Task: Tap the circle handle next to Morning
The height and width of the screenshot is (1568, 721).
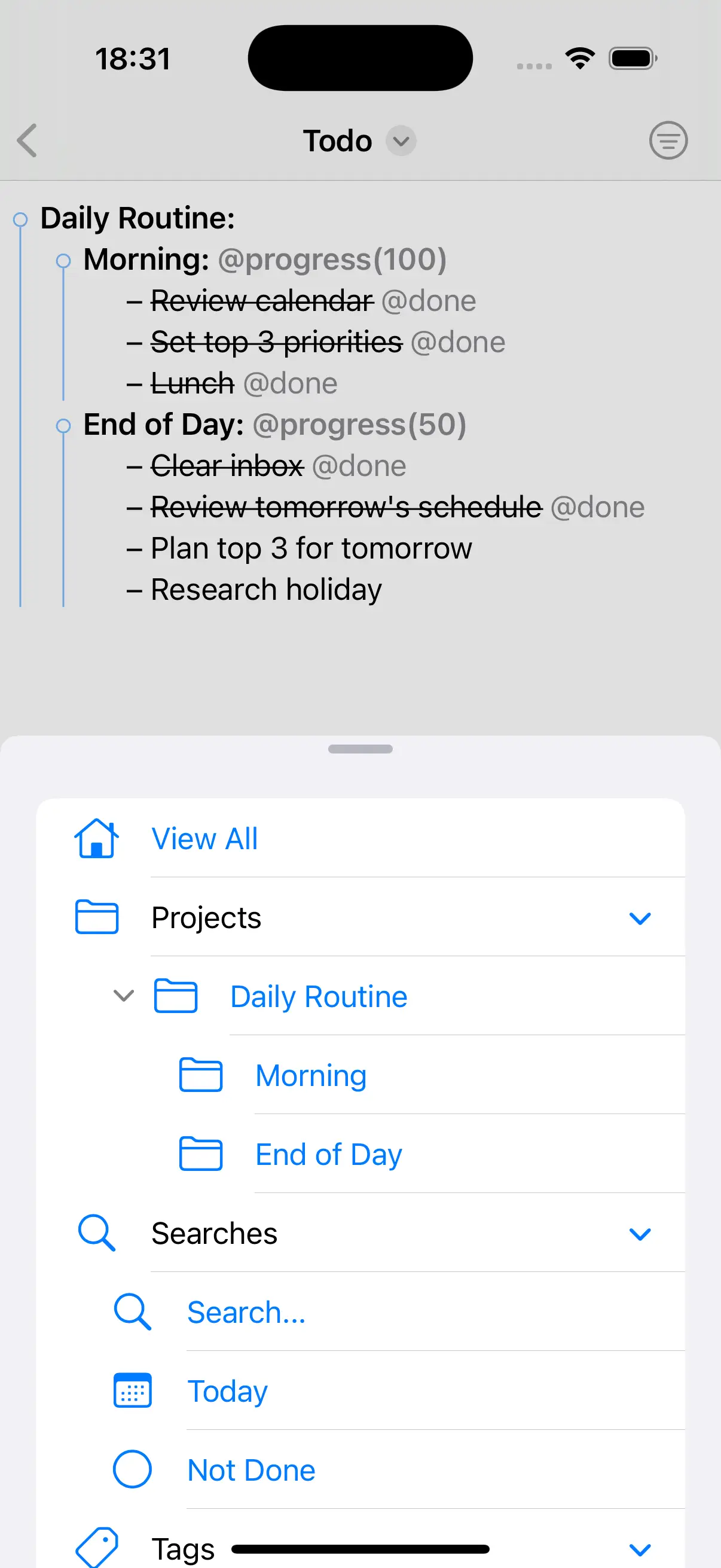Action: point(63,261)
